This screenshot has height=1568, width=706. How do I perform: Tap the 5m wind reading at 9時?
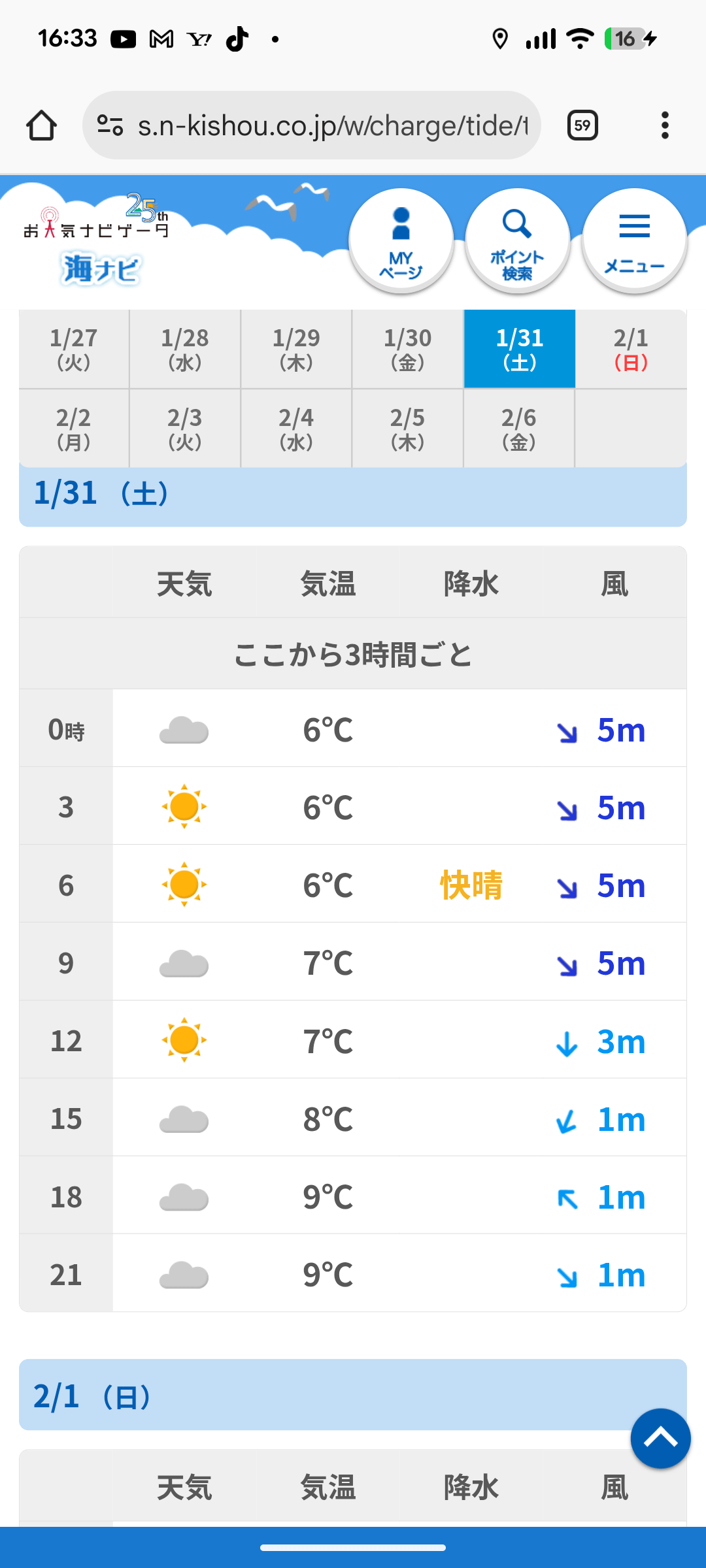pyautogui.click(x=619, y=963)
